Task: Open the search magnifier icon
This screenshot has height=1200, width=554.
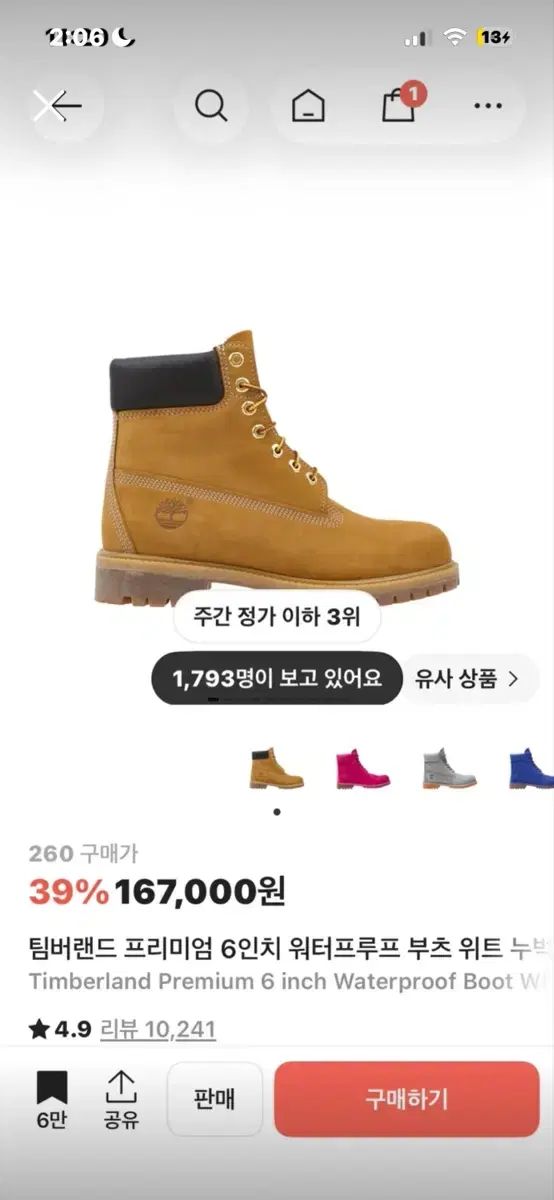Action: (x=211, y=105)
